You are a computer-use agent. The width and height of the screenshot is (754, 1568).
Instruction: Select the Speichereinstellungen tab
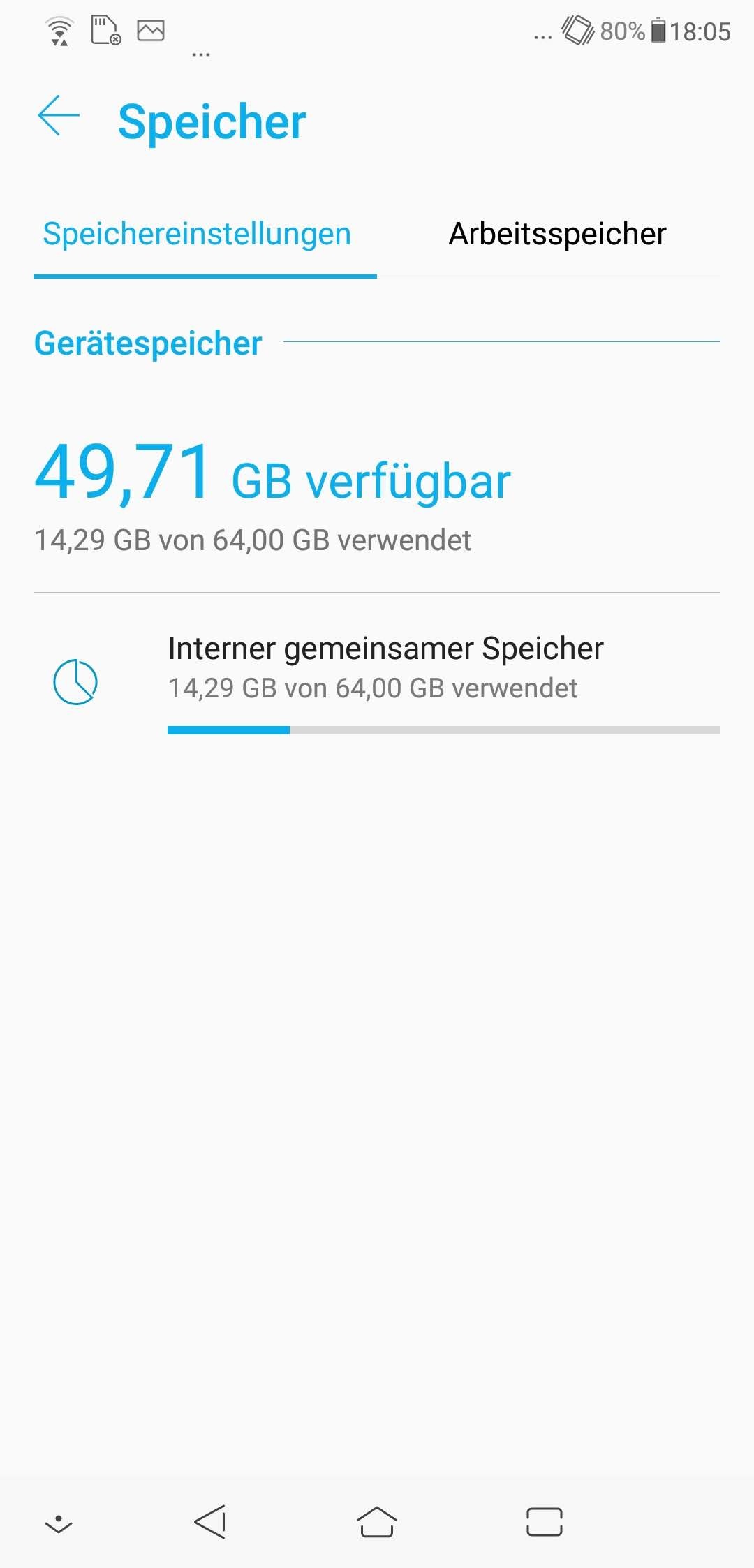(197, 234)
